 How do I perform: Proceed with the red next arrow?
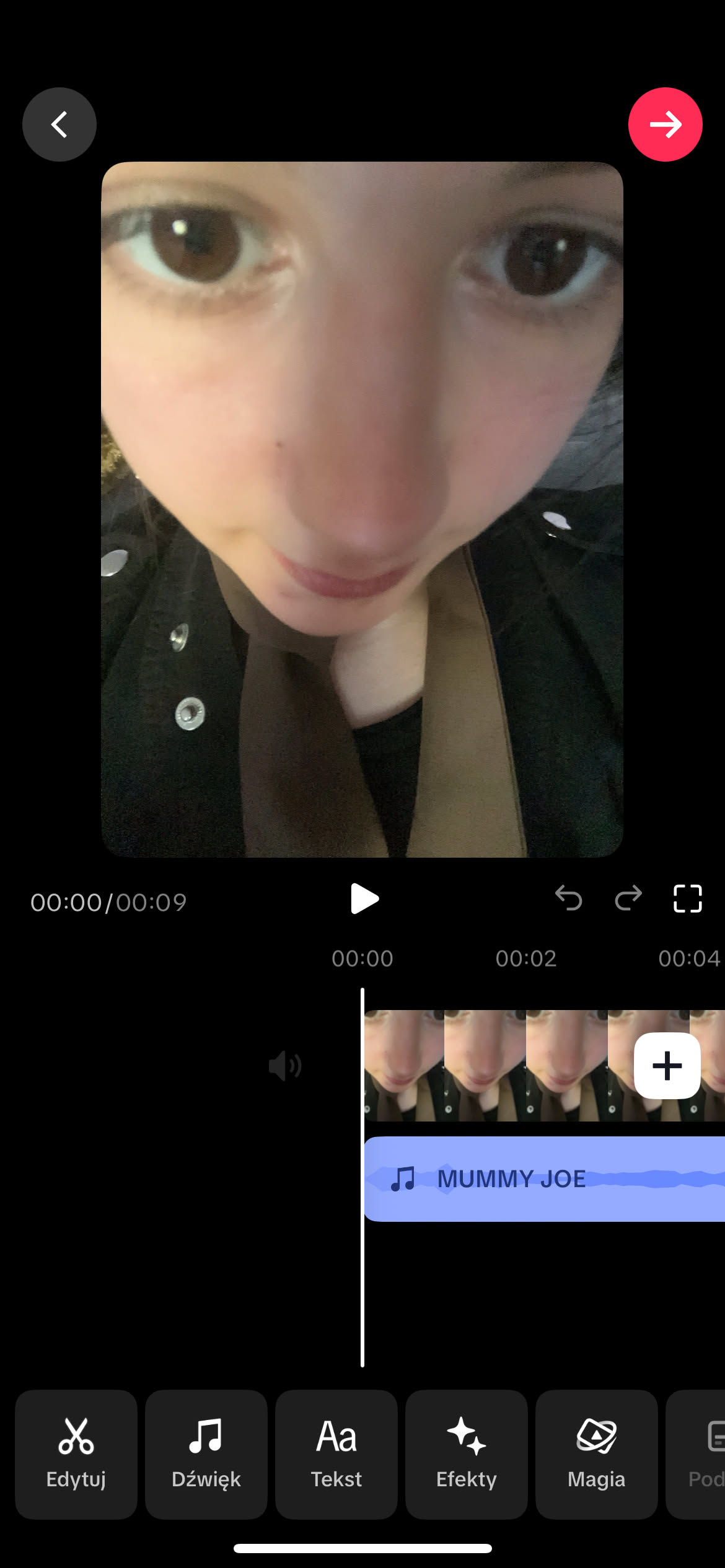coord(665,124)
